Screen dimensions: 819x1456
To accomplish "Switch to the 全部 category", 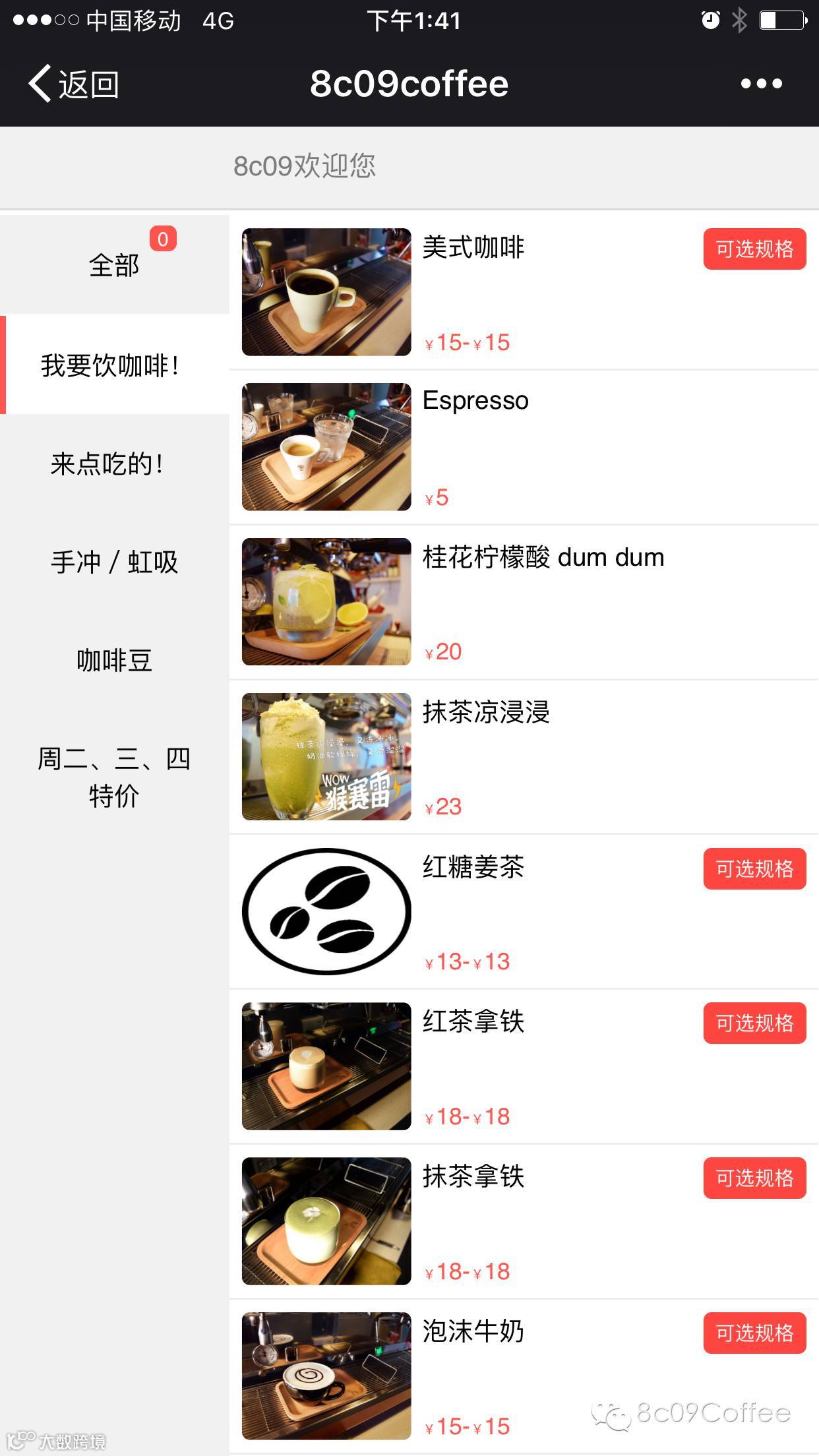I will (x=114, y=265).
